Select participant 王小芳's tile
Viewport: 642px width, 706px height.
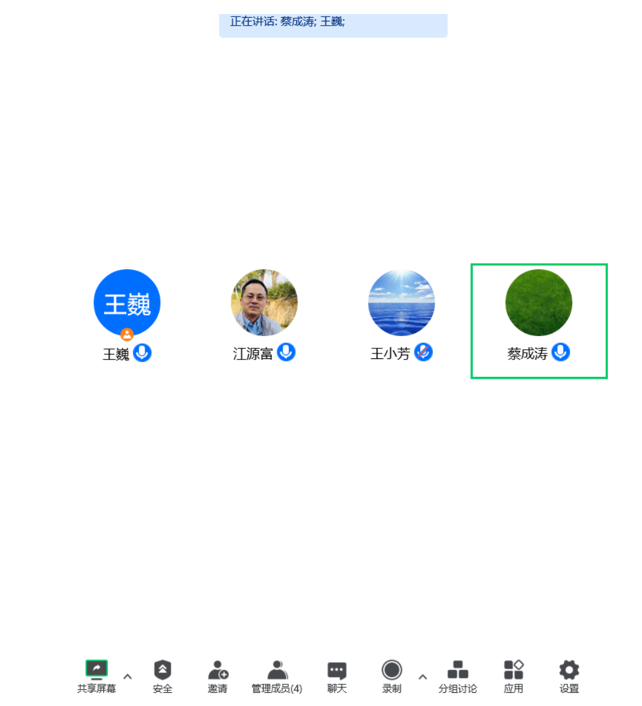(401, 303)
